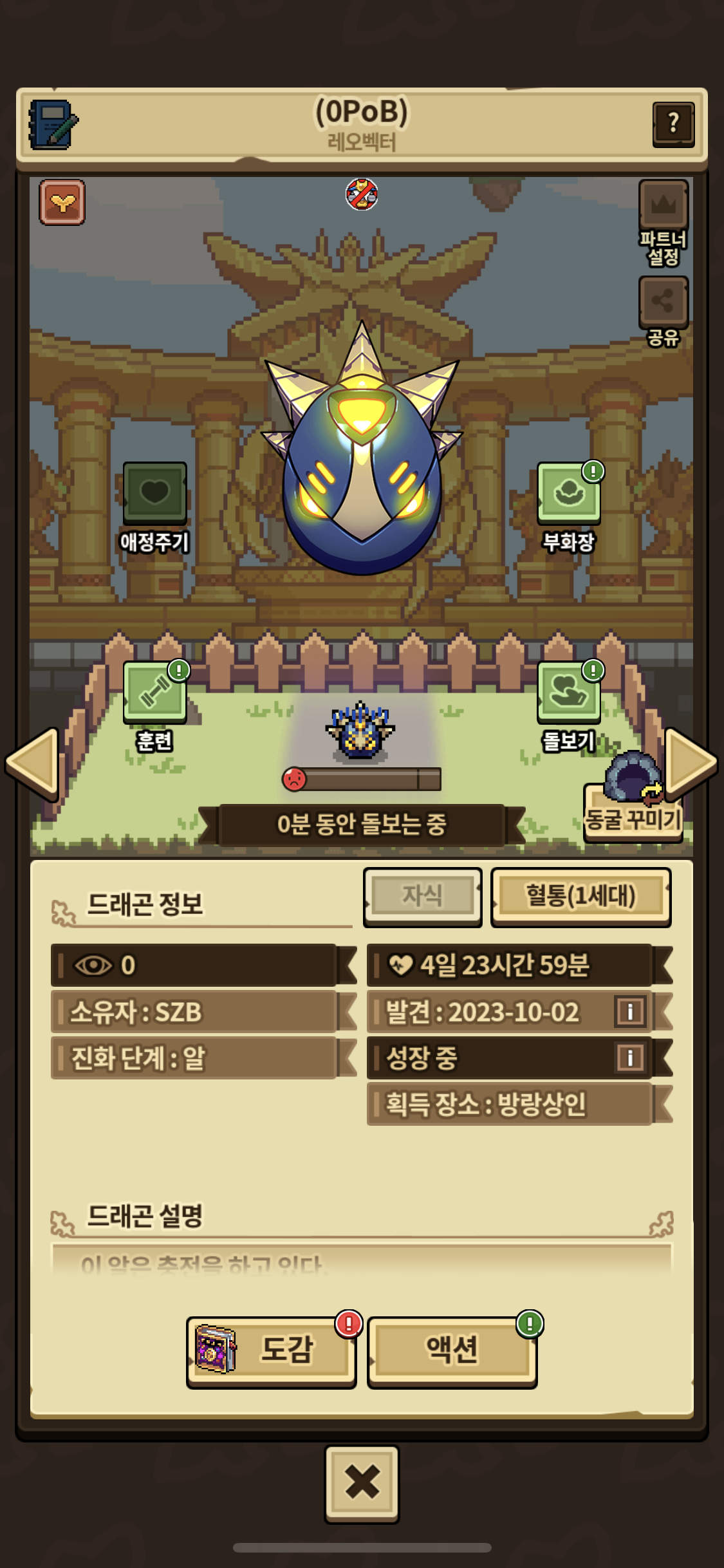
Task: Open the 액션 menu
Action: coord(452,1350)
